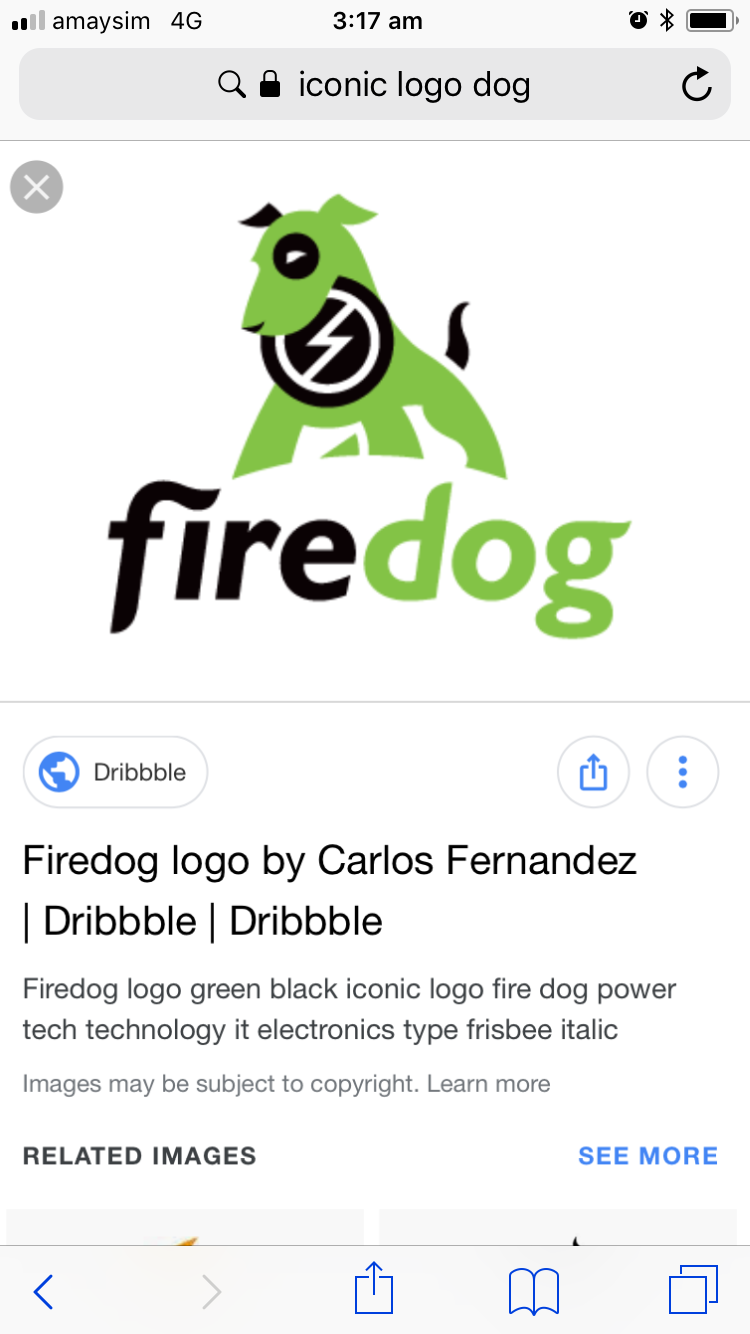Open Safari bookmarks
This screenshot has height=1334, width=750.
click(x=533, y=1292)
